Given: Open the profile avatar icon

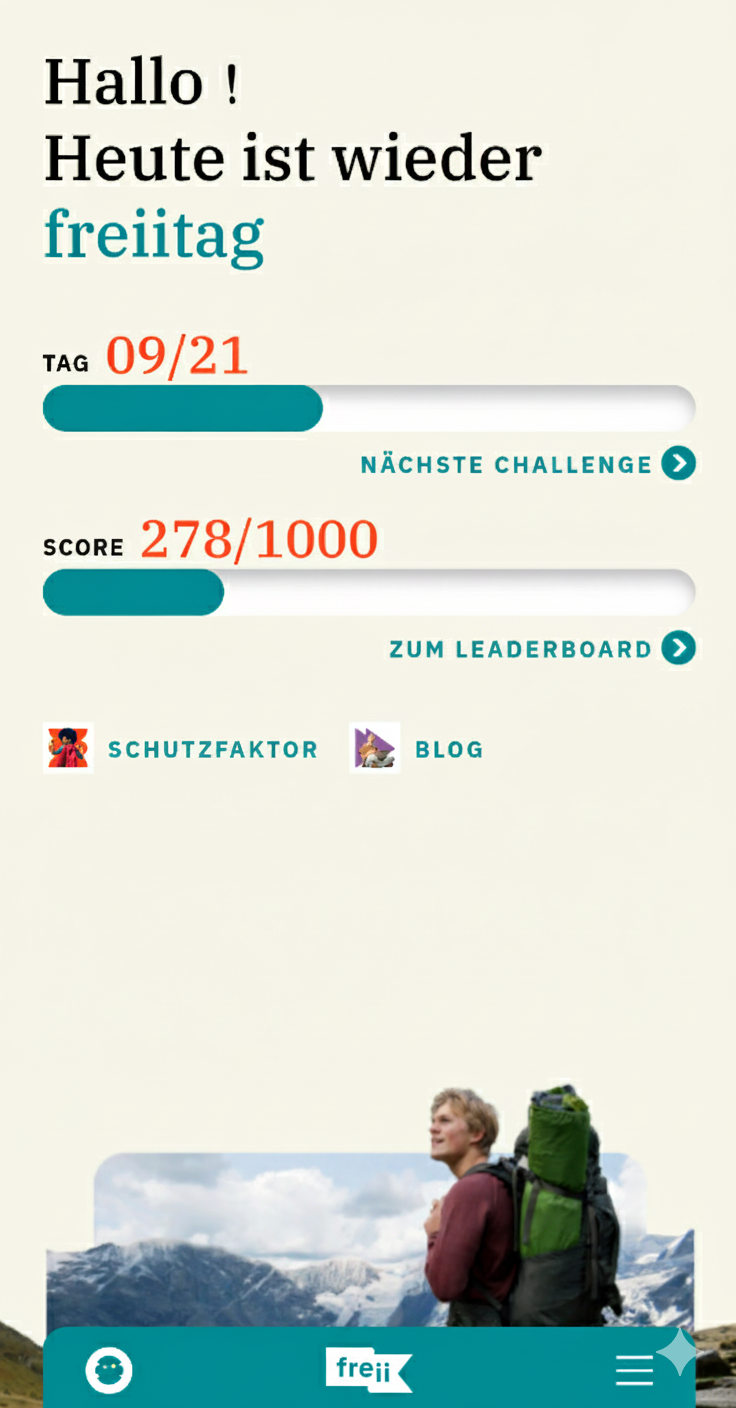Looking at the screenshot, I should 109,1369.
